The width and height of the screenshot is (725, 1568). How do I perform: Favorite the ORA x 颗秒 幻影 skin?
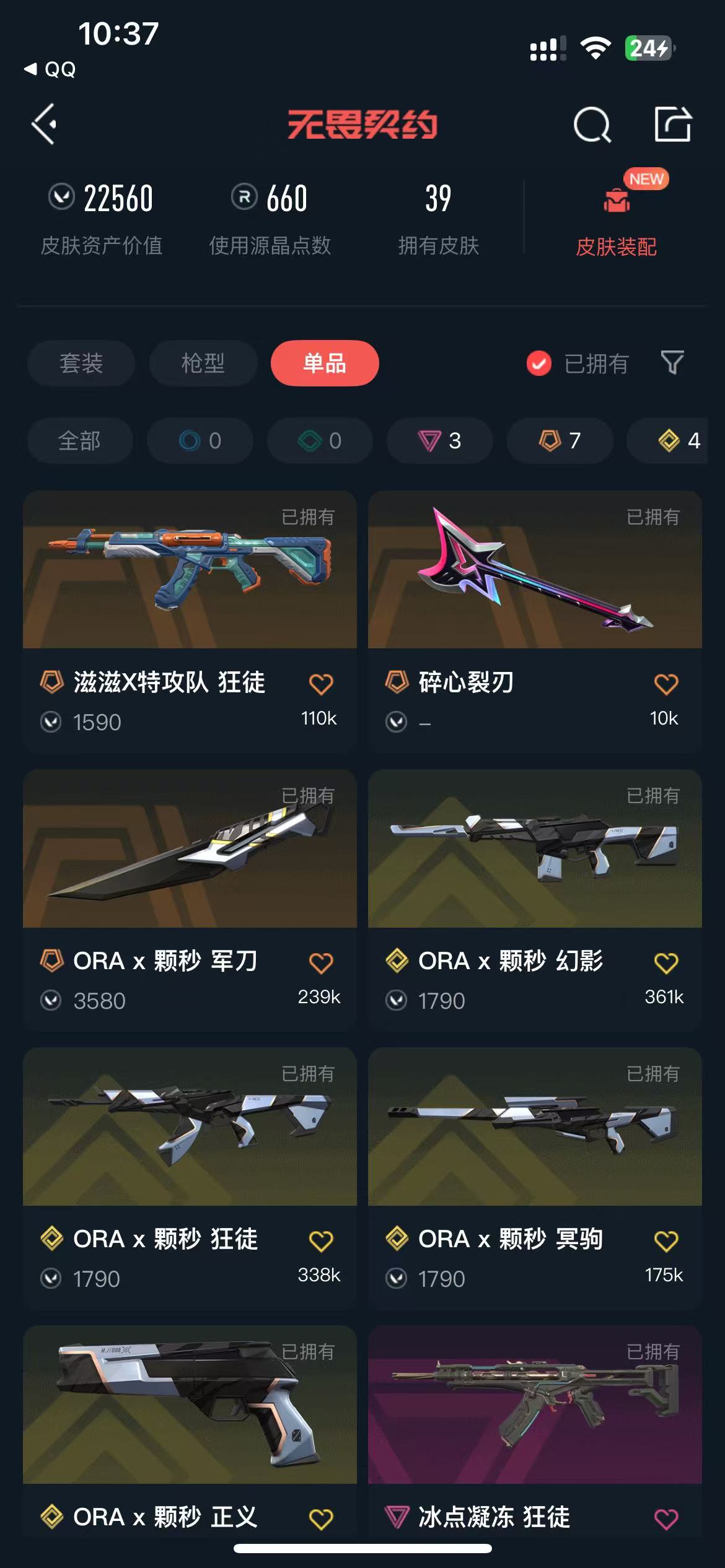coord(666,963)
